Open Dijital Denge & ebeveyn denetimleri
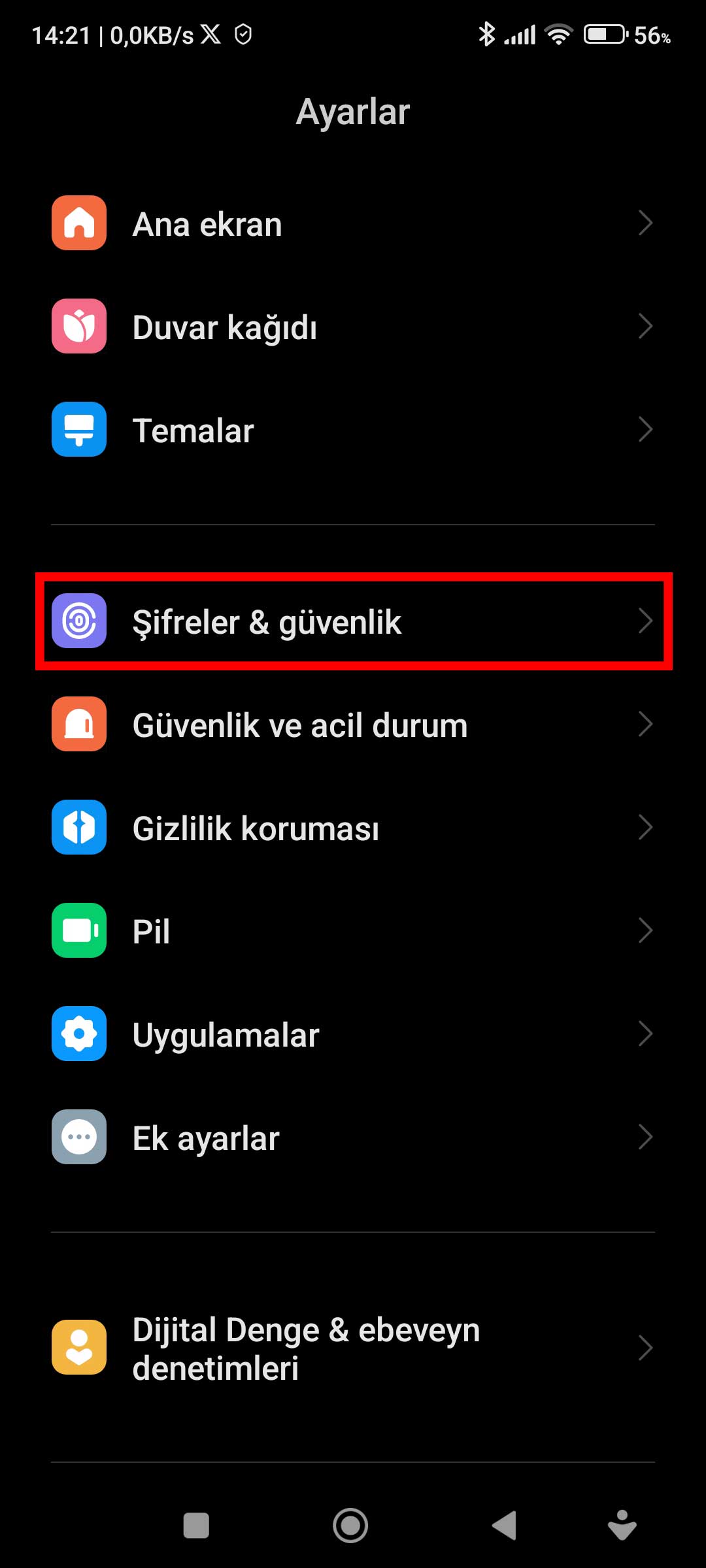The width and height of the screenshot is (706, 1568). coord(353,1348)
